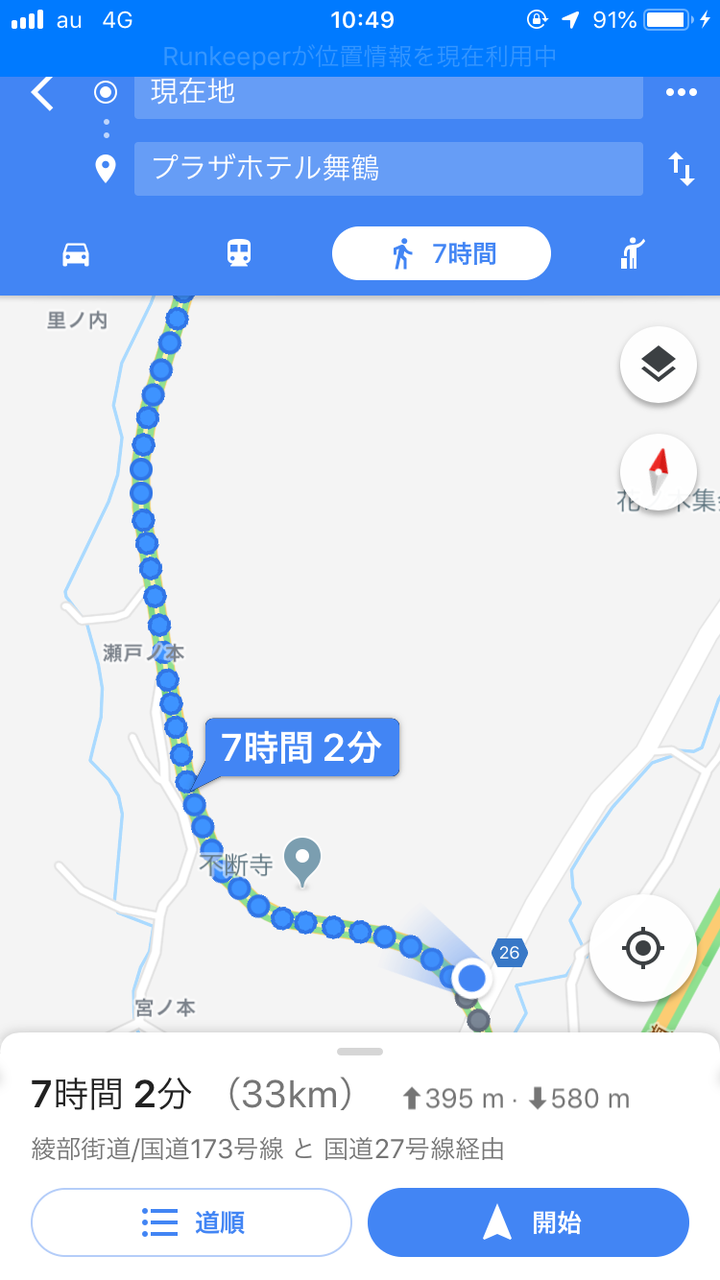Tap the compass to reset map orientation

coord(658,473)
